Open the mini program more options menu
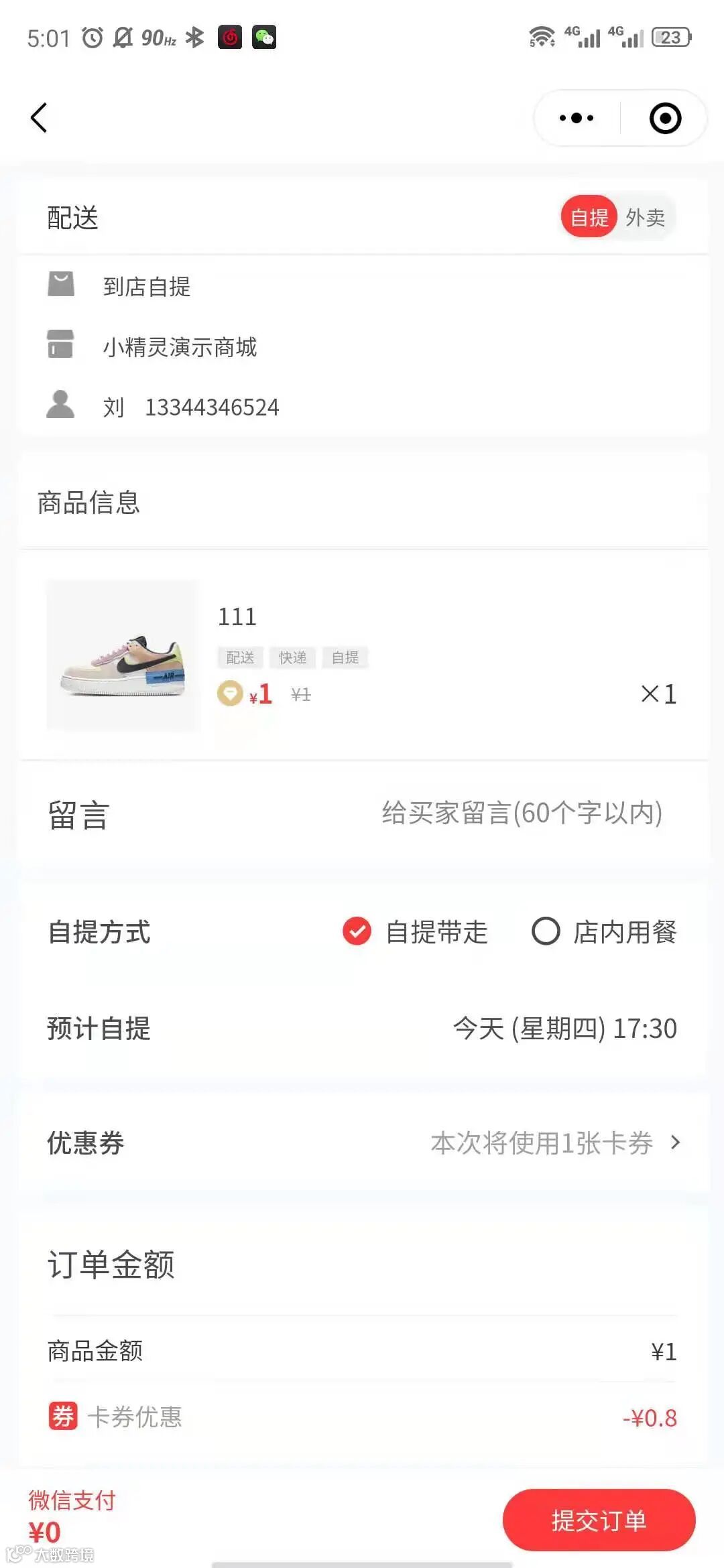The height and width of the screenshot is (1568, 724). click(577, 118)
